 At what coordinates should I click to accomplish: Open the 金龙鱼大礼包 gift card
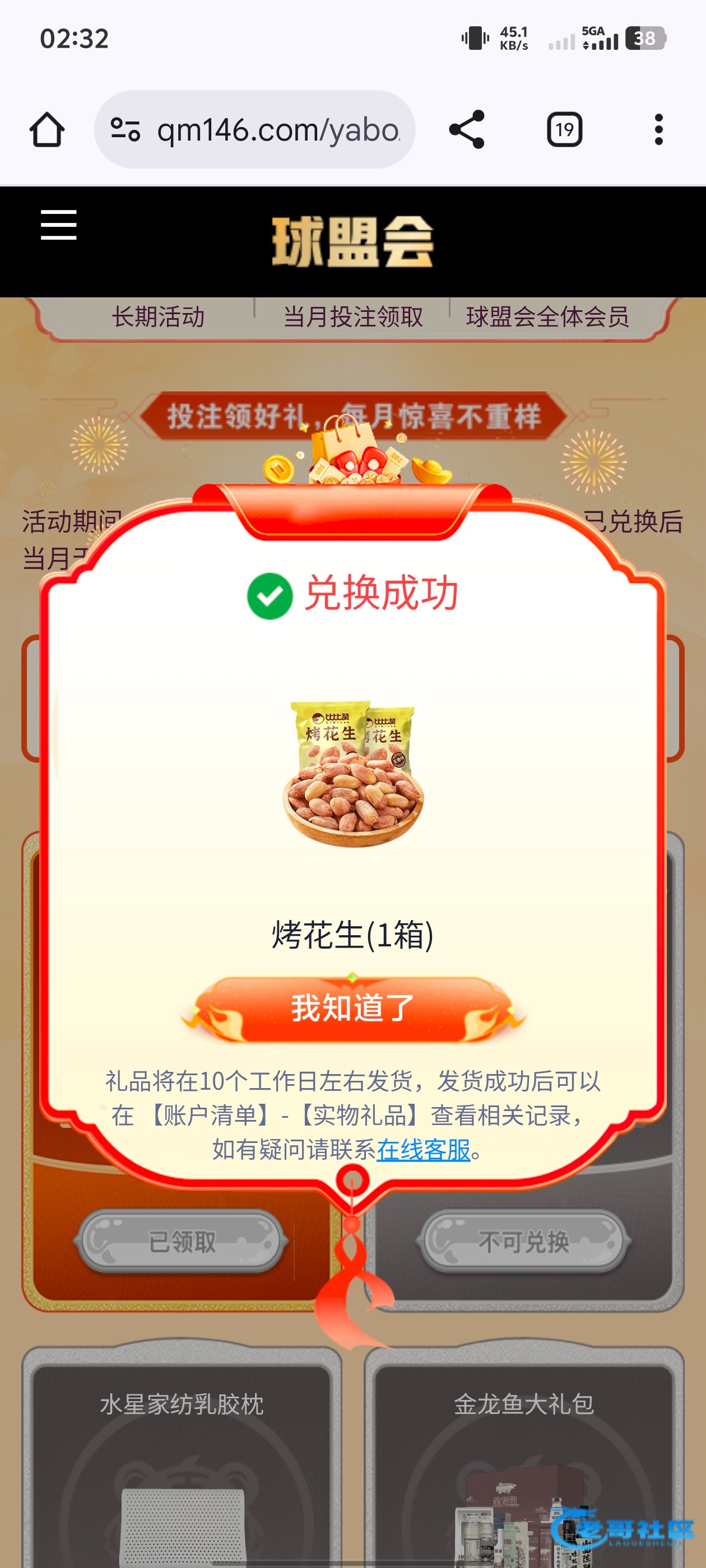(524, 1461)
